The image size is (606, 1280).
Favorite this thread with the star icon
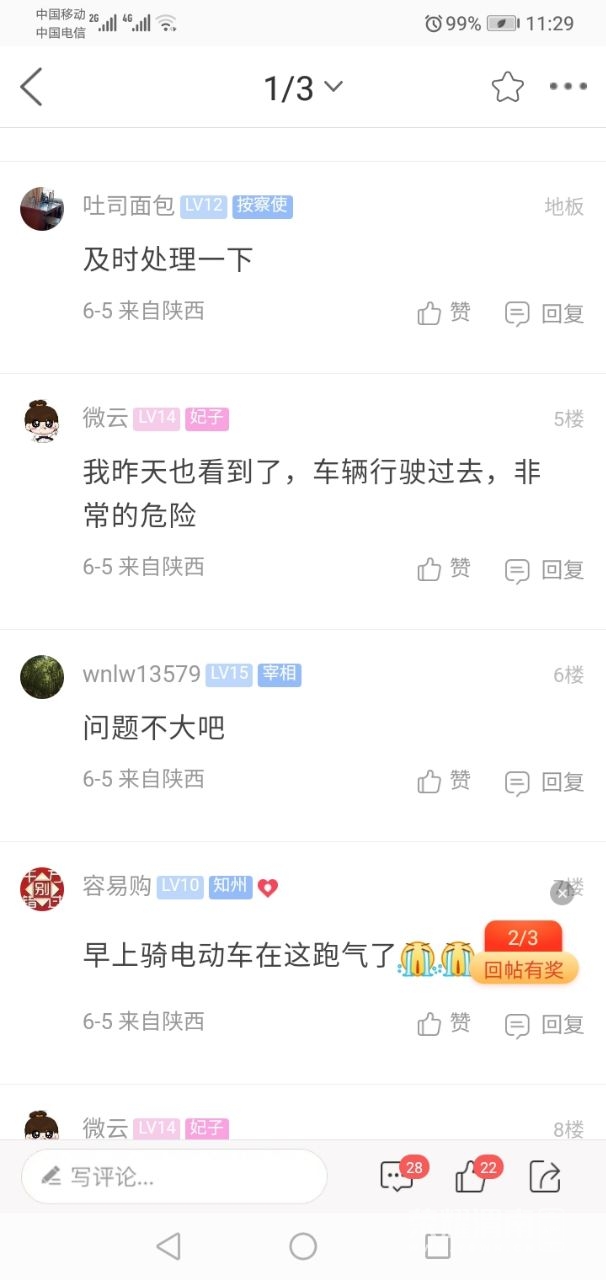(508, 88)
